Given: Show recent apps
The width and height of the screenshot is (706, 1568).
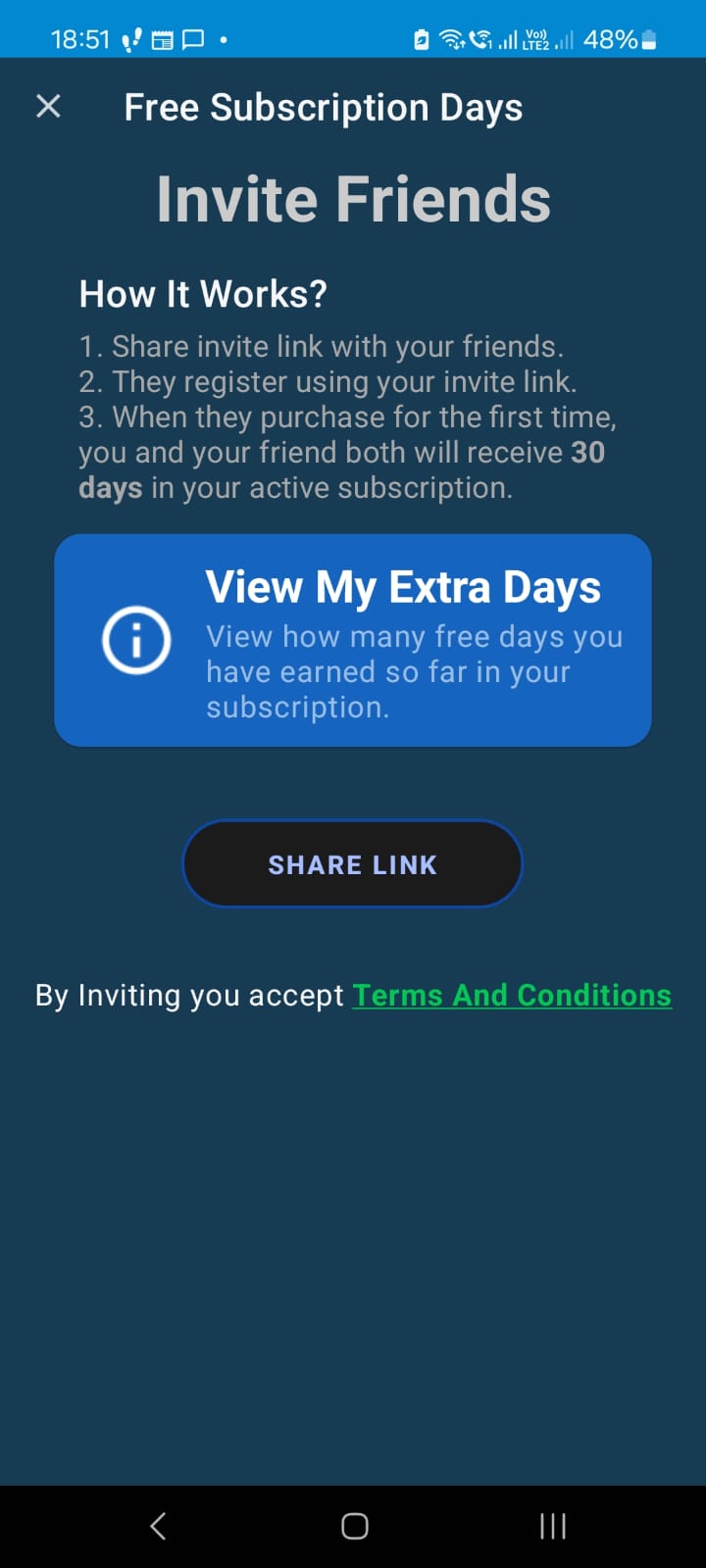Looking at the screenshot, I should pyautogui.click(x=552, y=1525).
